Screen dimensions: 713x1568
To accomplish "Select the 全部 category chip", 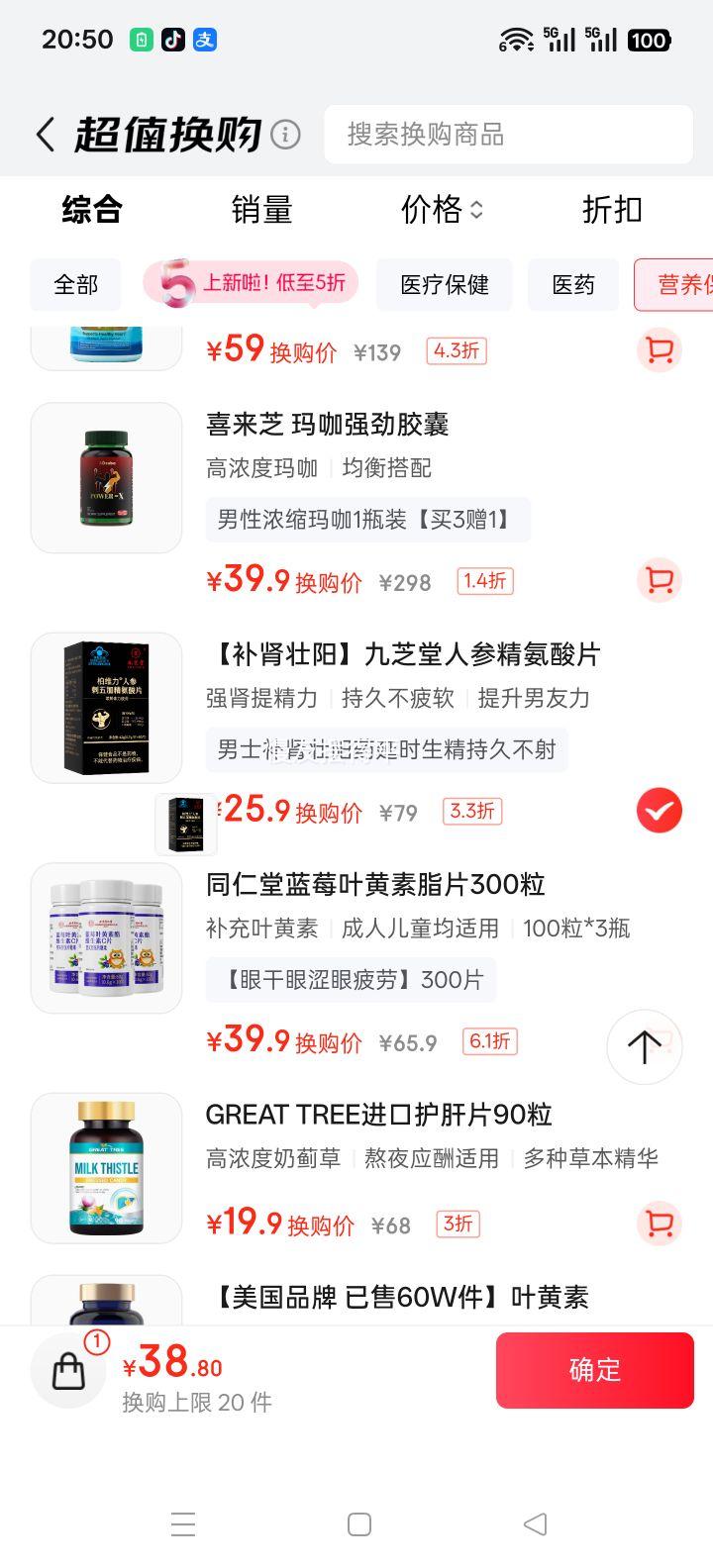I will [75, 285].
